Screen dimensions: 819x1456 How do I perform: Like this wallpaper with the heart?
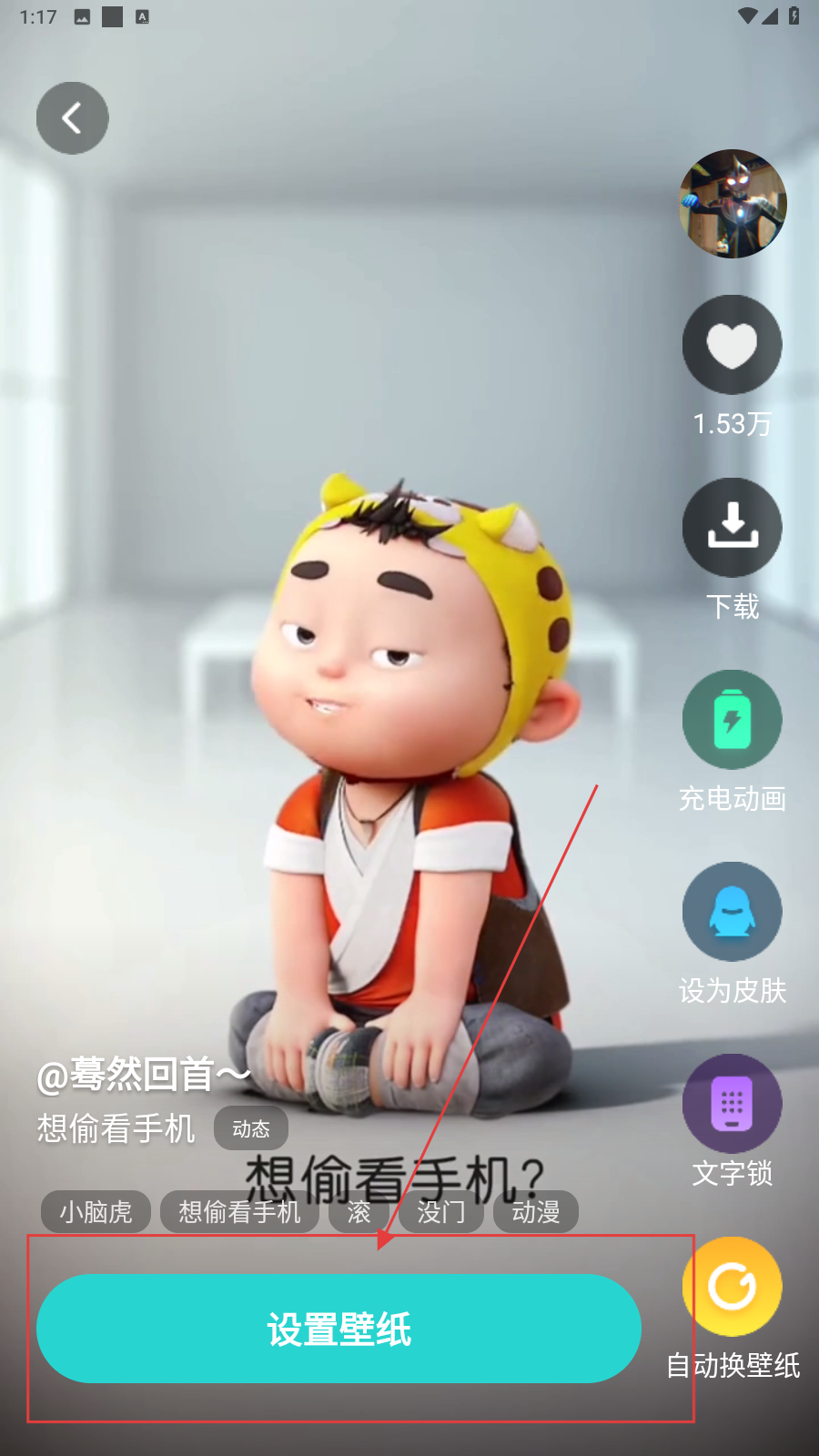(x=733, y=346)
